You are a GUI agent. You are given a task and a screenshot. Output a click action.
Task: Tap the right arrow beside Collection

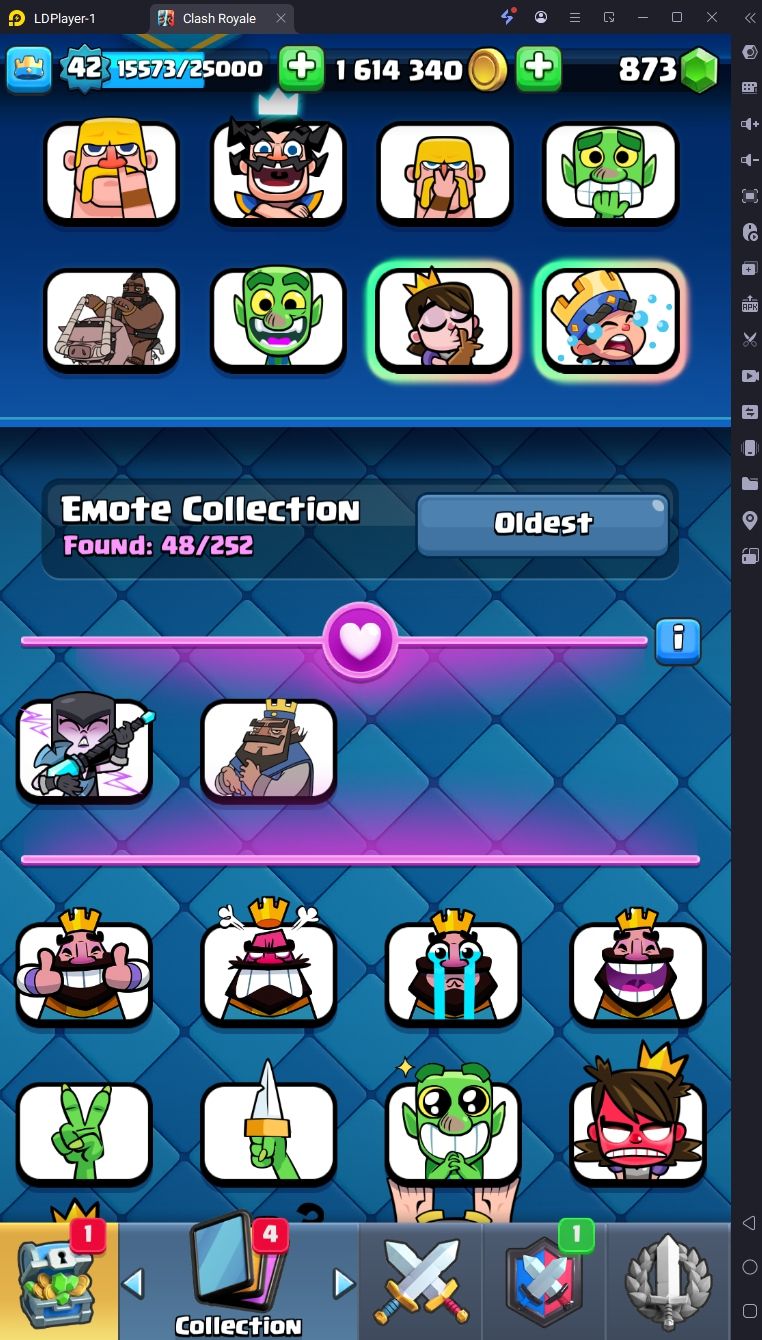pos(343,1283)
